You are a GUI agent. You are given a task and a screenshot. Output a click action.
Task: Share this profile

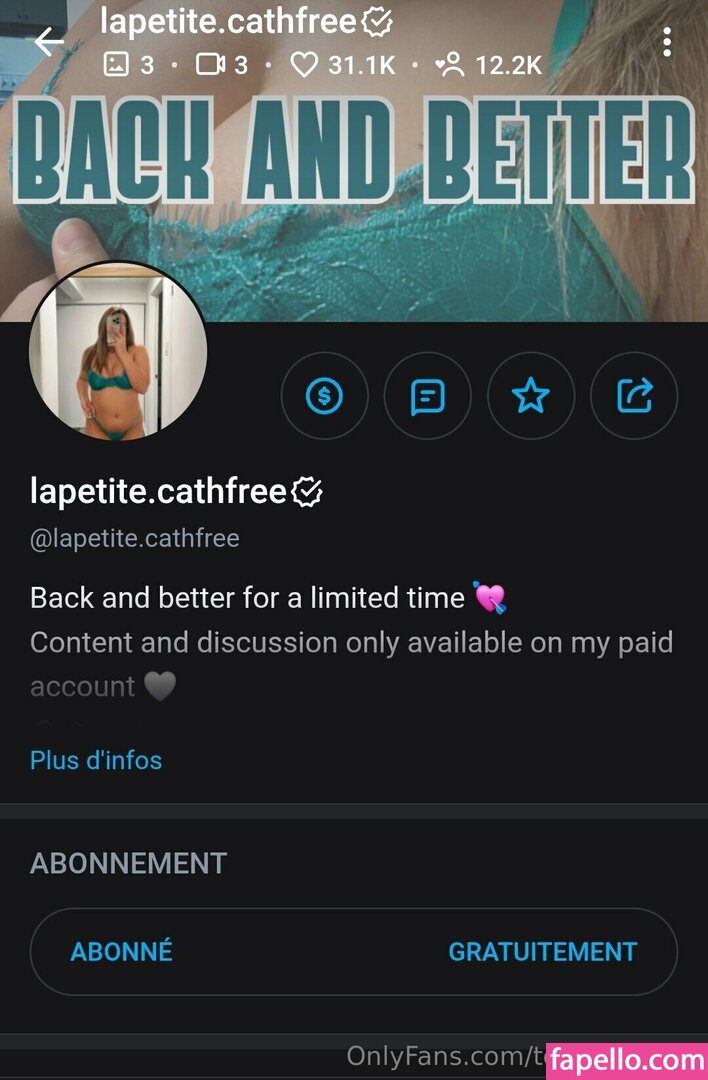[x=634, y=397]
